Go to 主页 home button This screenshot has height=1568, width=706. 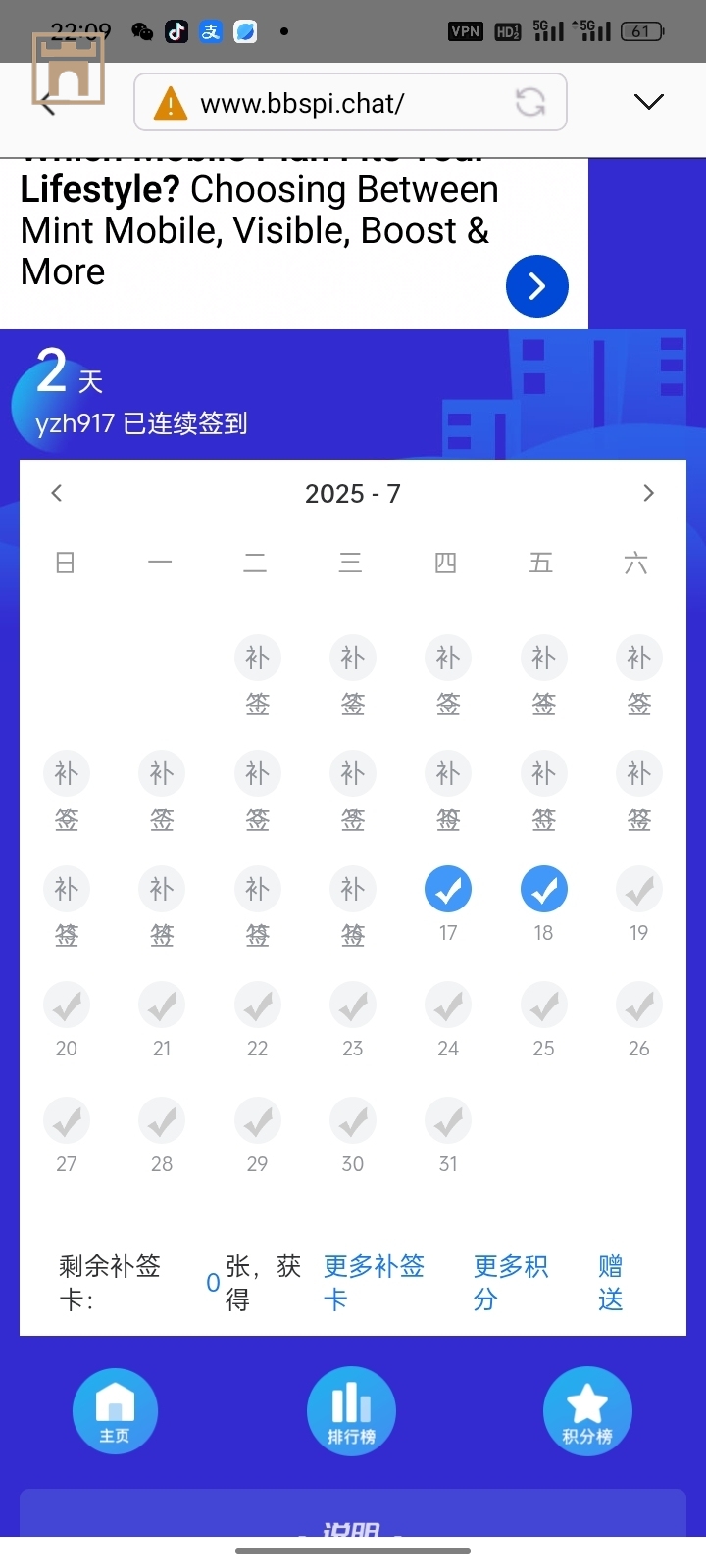tap(115, 1411)
